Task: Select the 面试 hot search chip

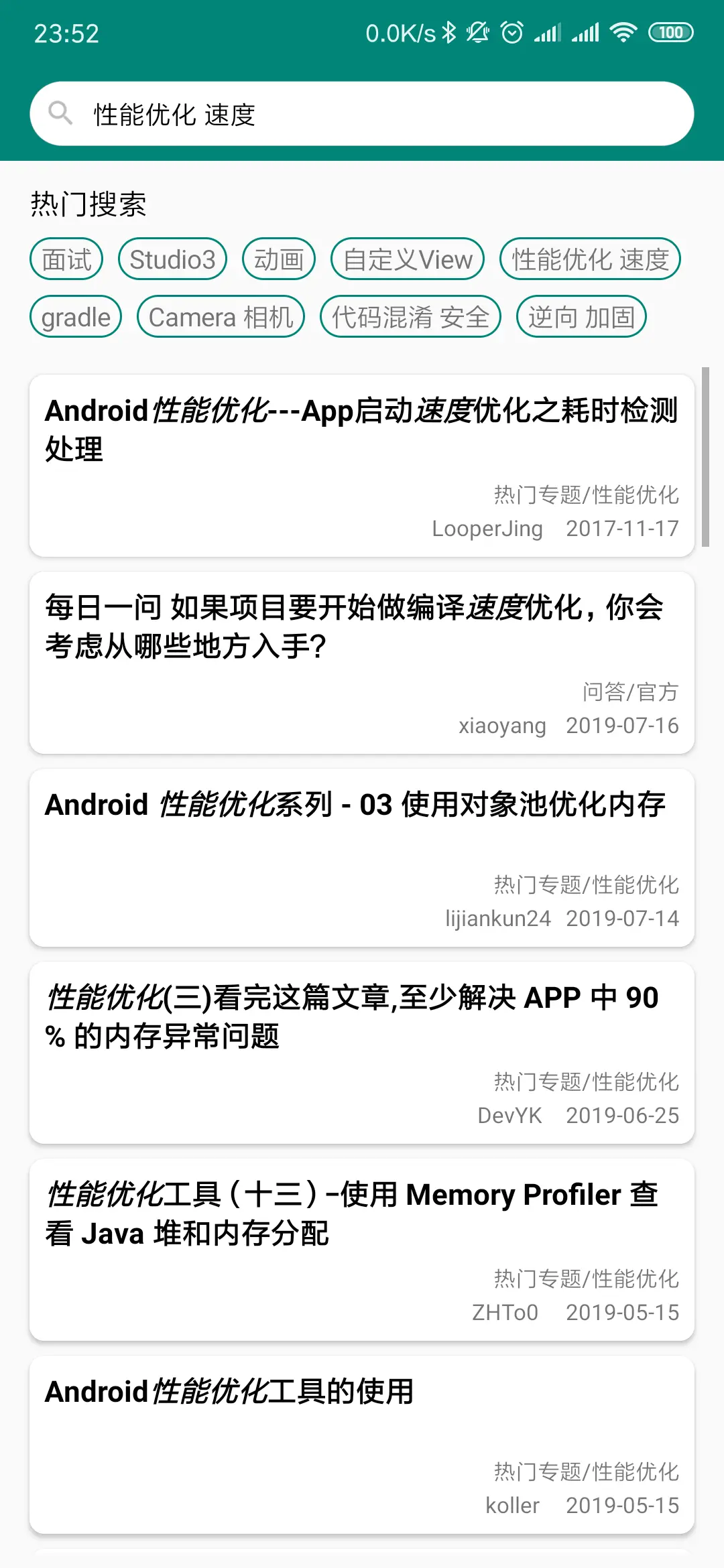Action: [66, 259]
